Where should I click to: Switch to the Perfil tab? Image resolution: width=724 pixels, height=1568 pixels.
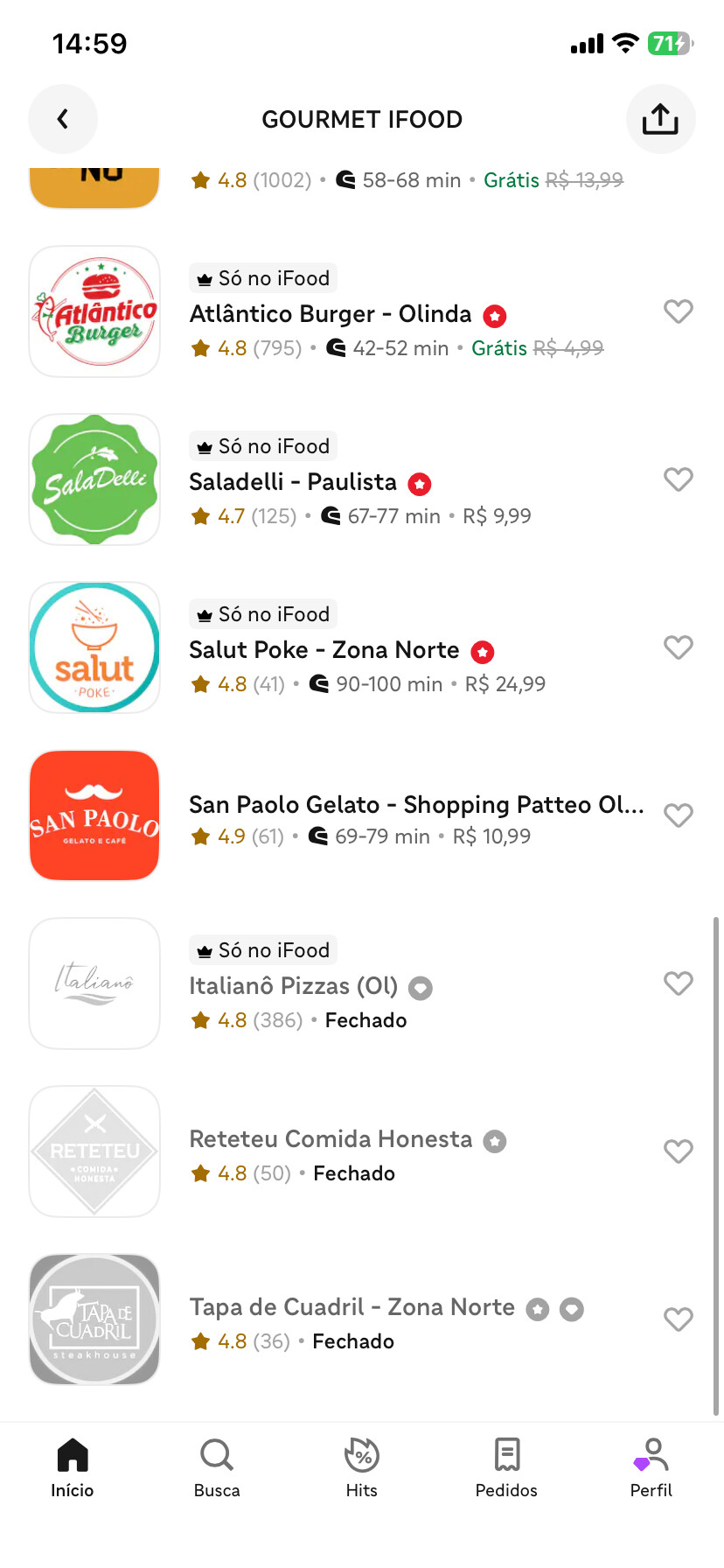click(x=651, y=1468)
